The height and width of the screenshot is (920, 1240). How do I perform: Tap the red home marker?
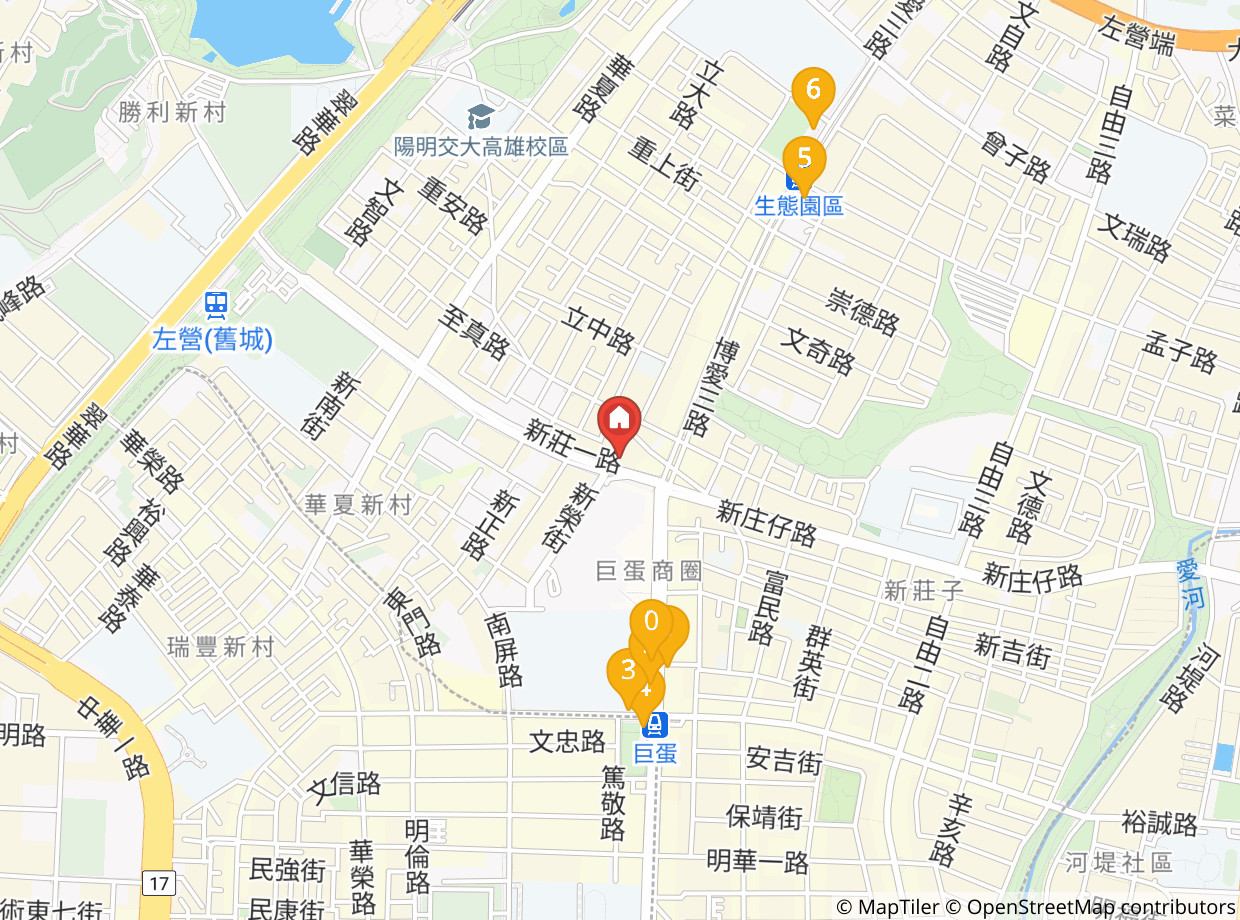[619, 423]
